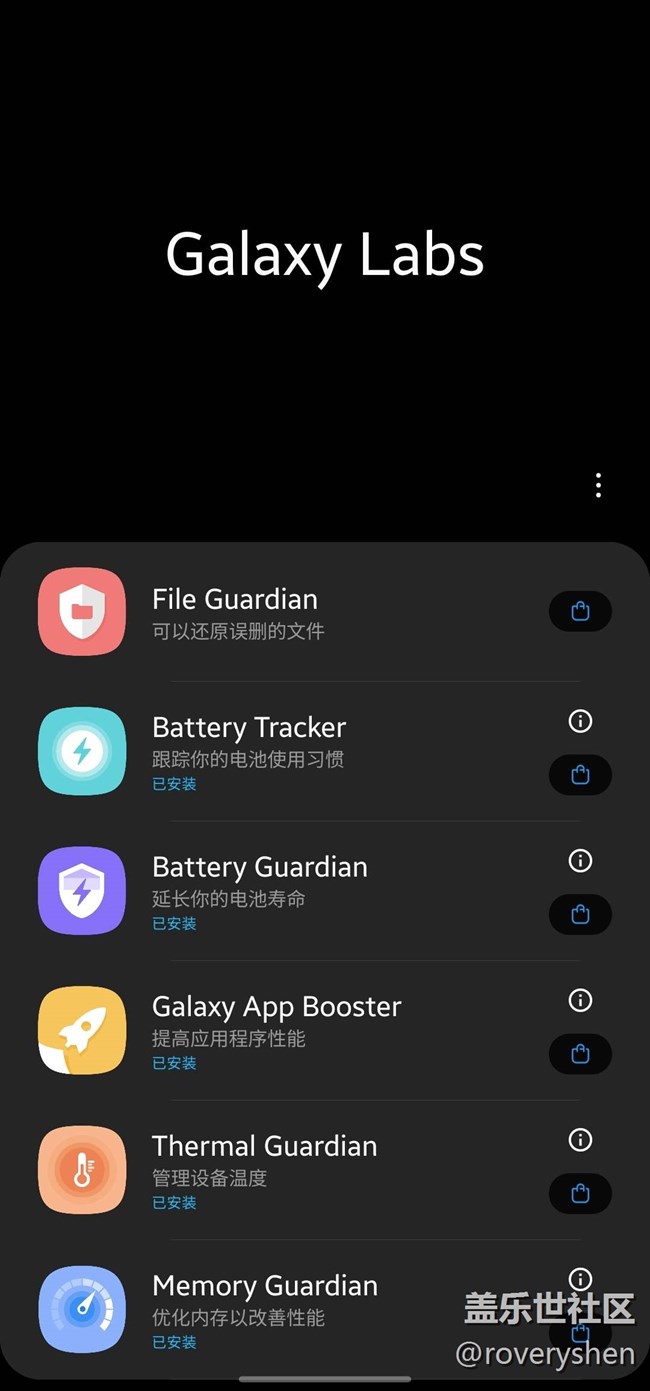This screenshot has height=1391, width=650.
Task: Open the File Guardian row
Action: [x=325, y=612]
